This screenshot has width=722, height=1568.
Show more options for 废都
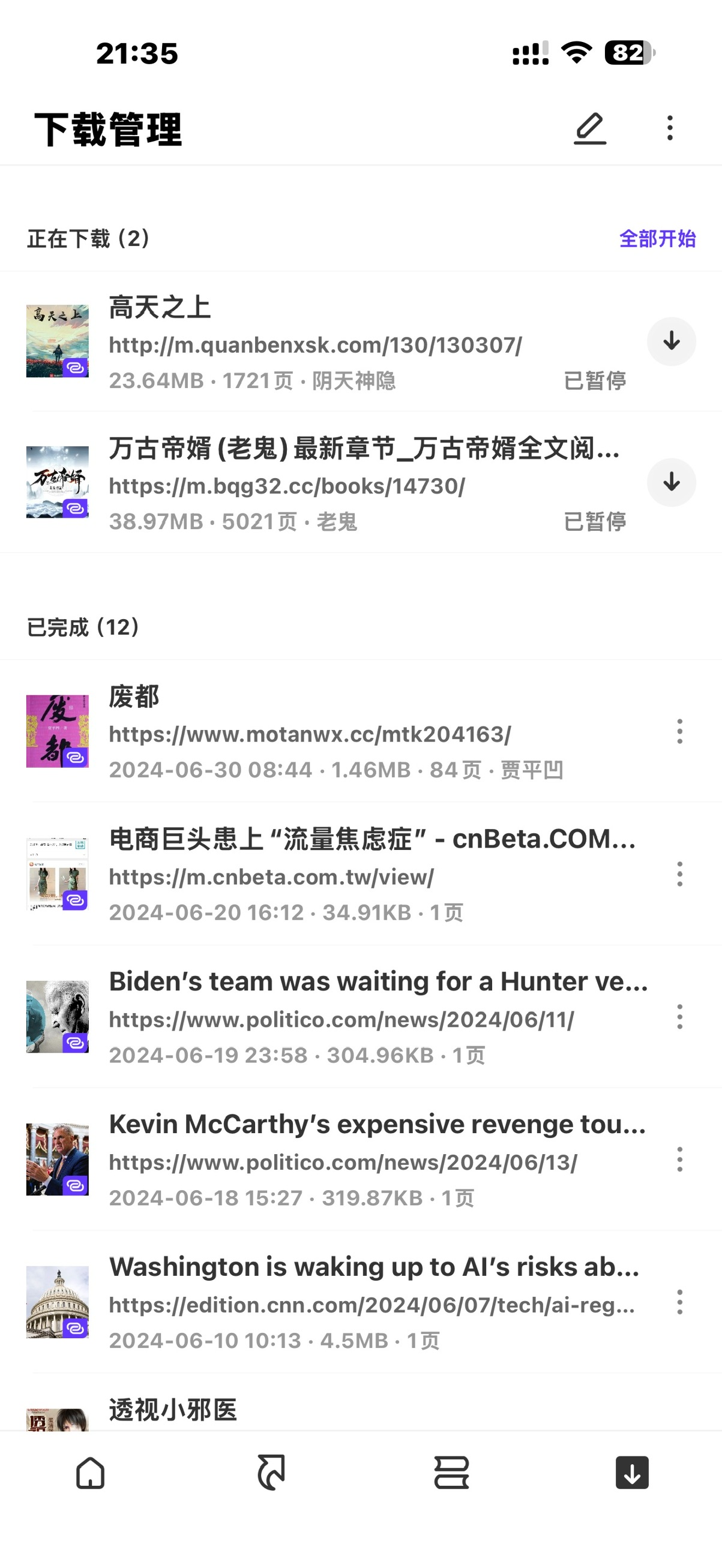(679, 731)
